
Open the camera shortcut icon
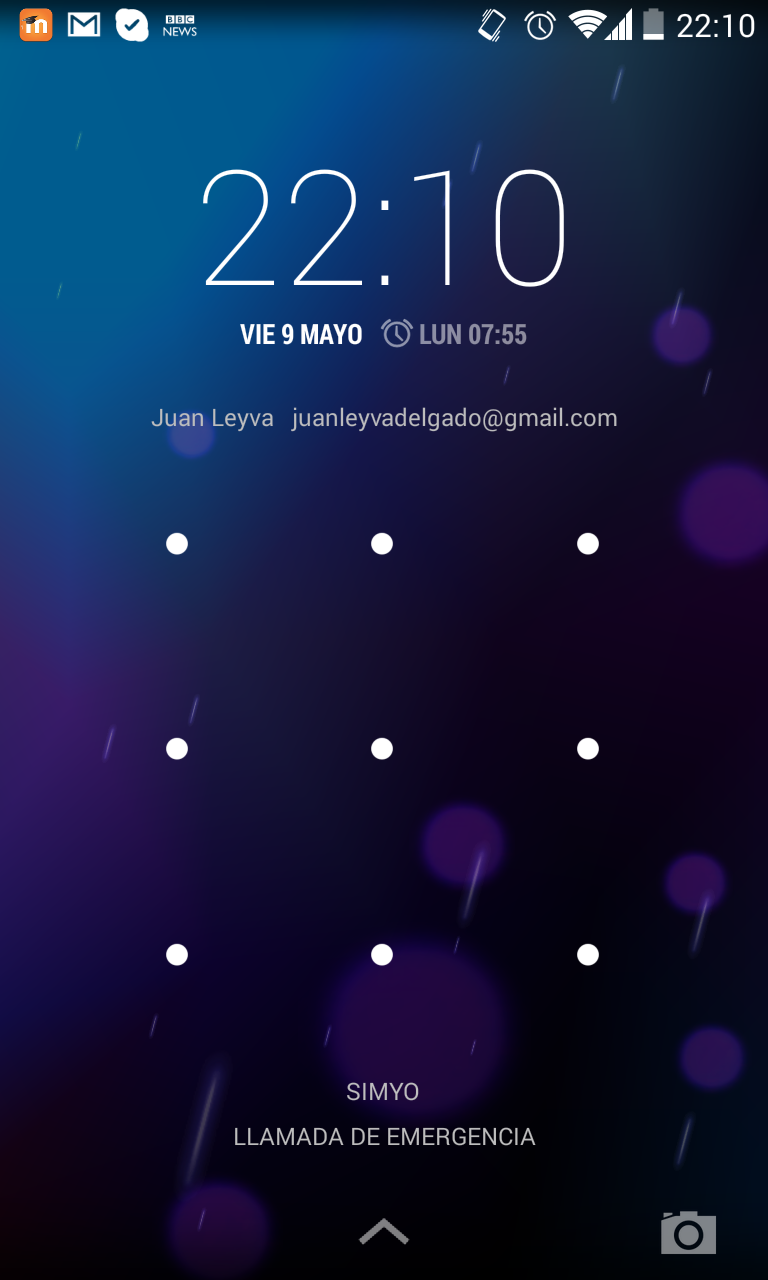pyautogui.click(x=689, y=1232)
